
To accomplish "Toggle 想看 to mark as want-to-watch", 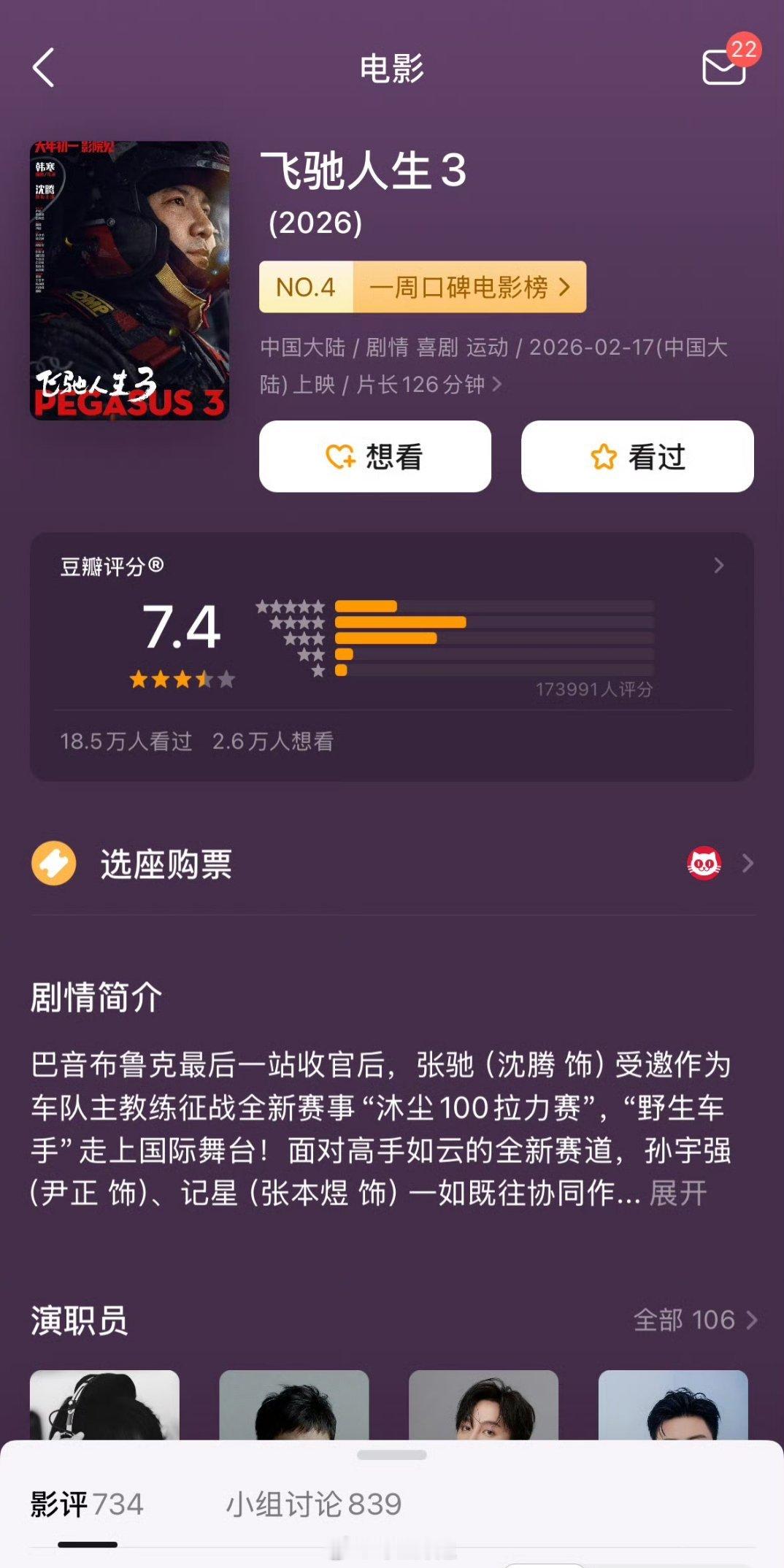I will 374,456.
